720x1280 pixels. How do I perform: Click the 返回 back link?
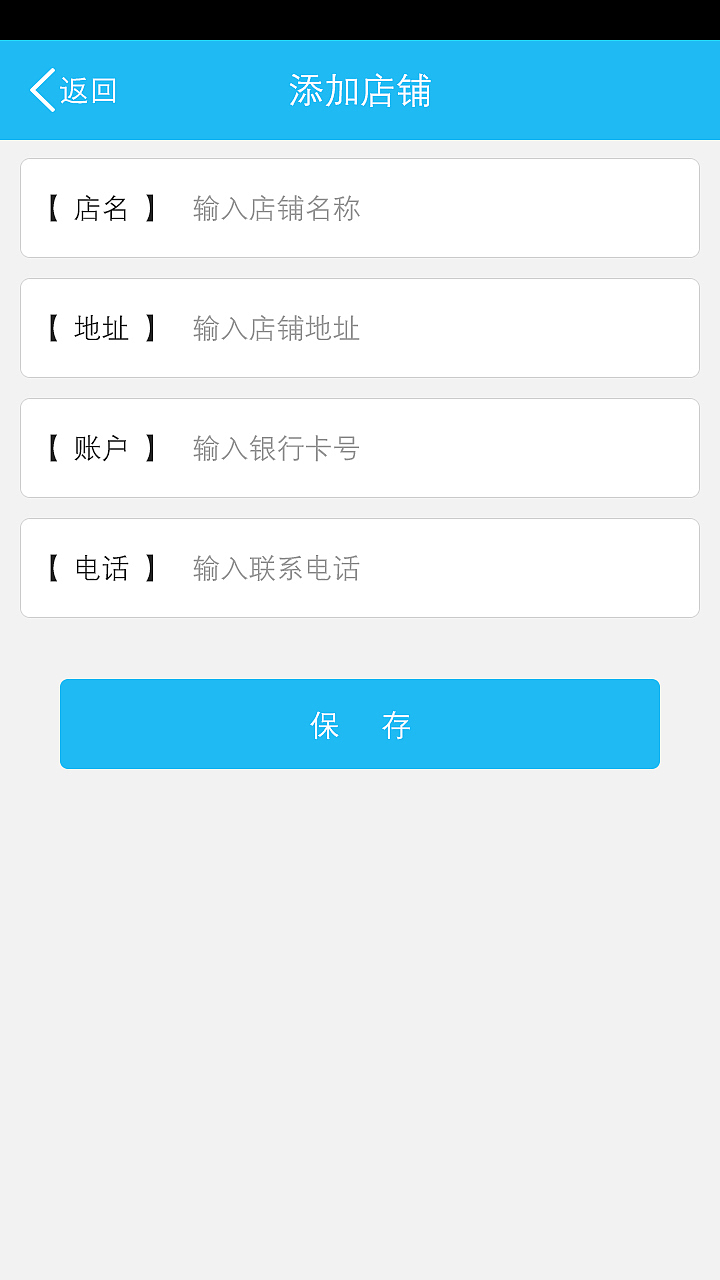coord(88,89)
